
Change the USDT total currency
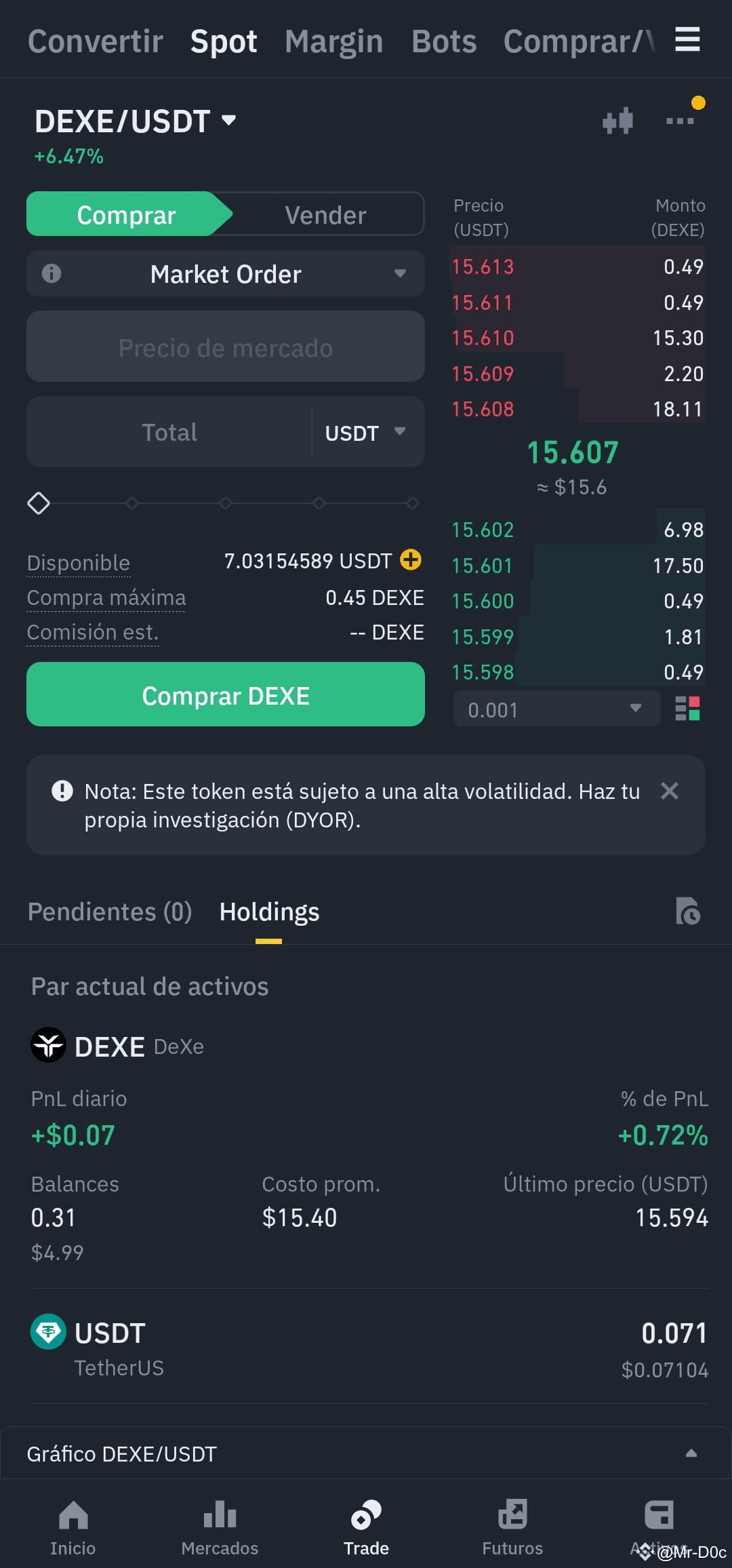click(x=365, y=433)
